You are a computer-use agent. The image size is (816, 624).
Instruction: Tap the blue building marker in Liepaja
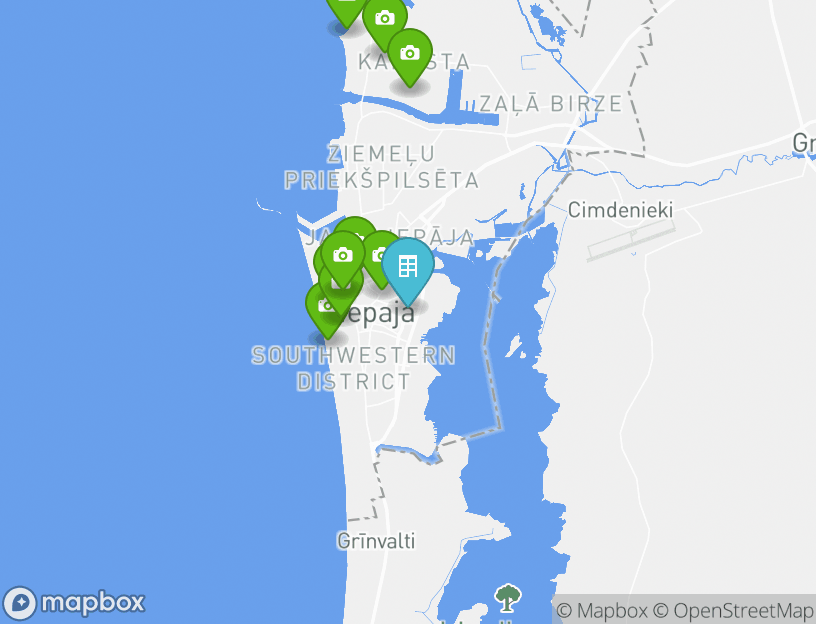click(x=407, y=266)
